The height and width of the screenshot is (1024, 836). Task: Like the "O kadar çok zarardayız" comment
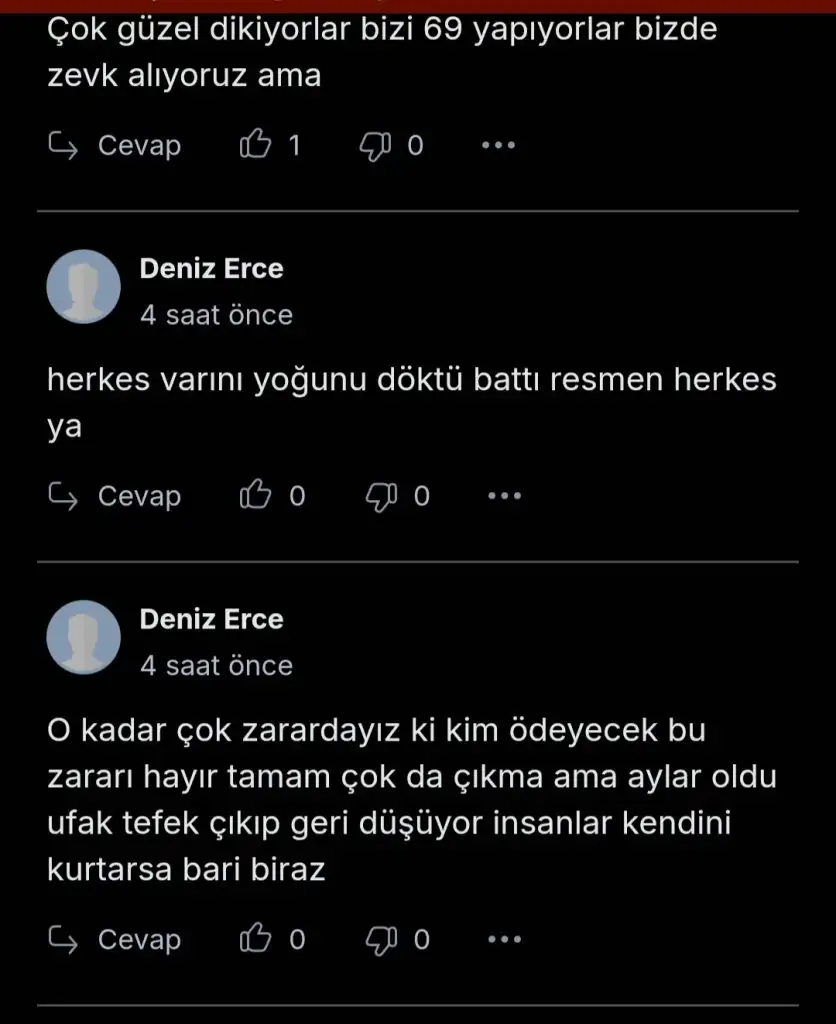click(x=256, y=940)
